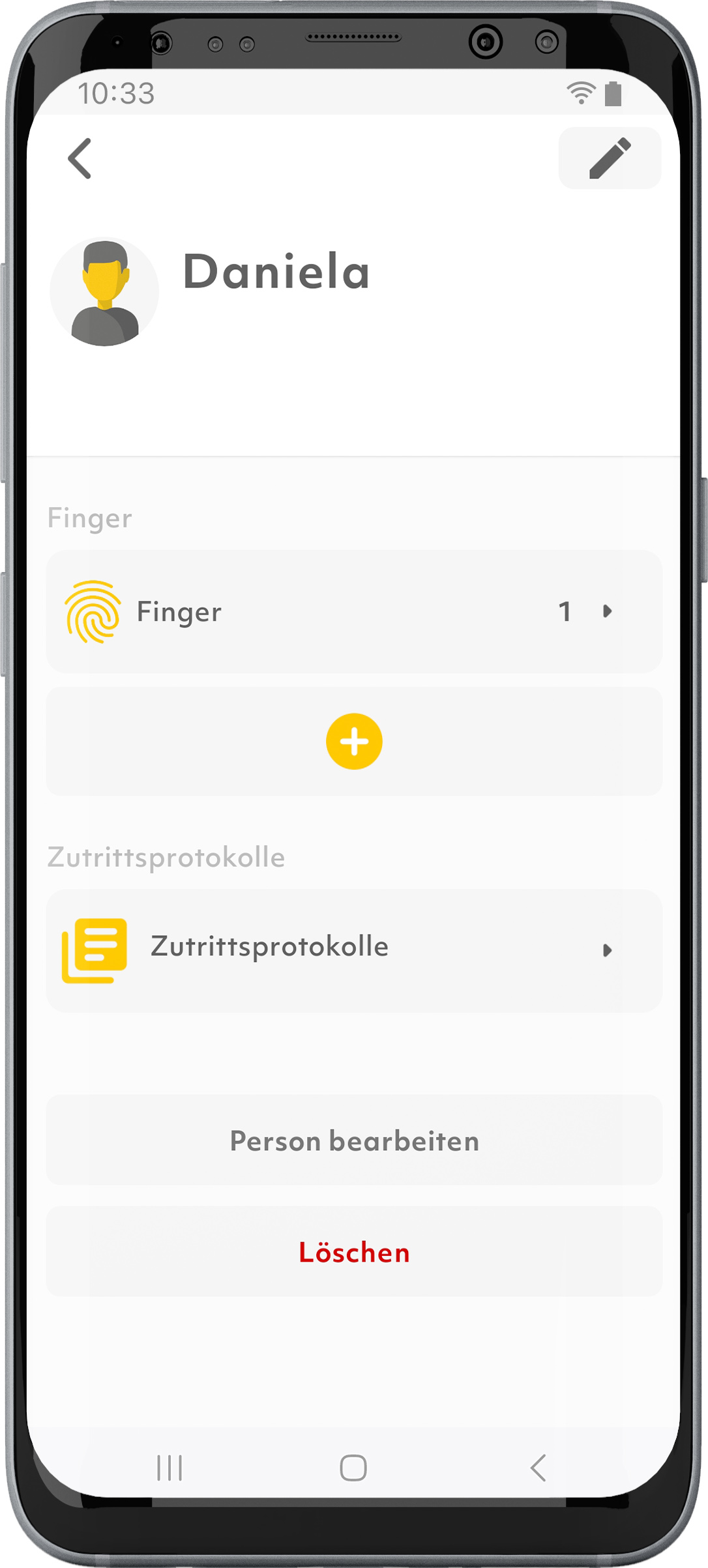
Task: Tap the pencil edit icon
Action: point(610,158)
